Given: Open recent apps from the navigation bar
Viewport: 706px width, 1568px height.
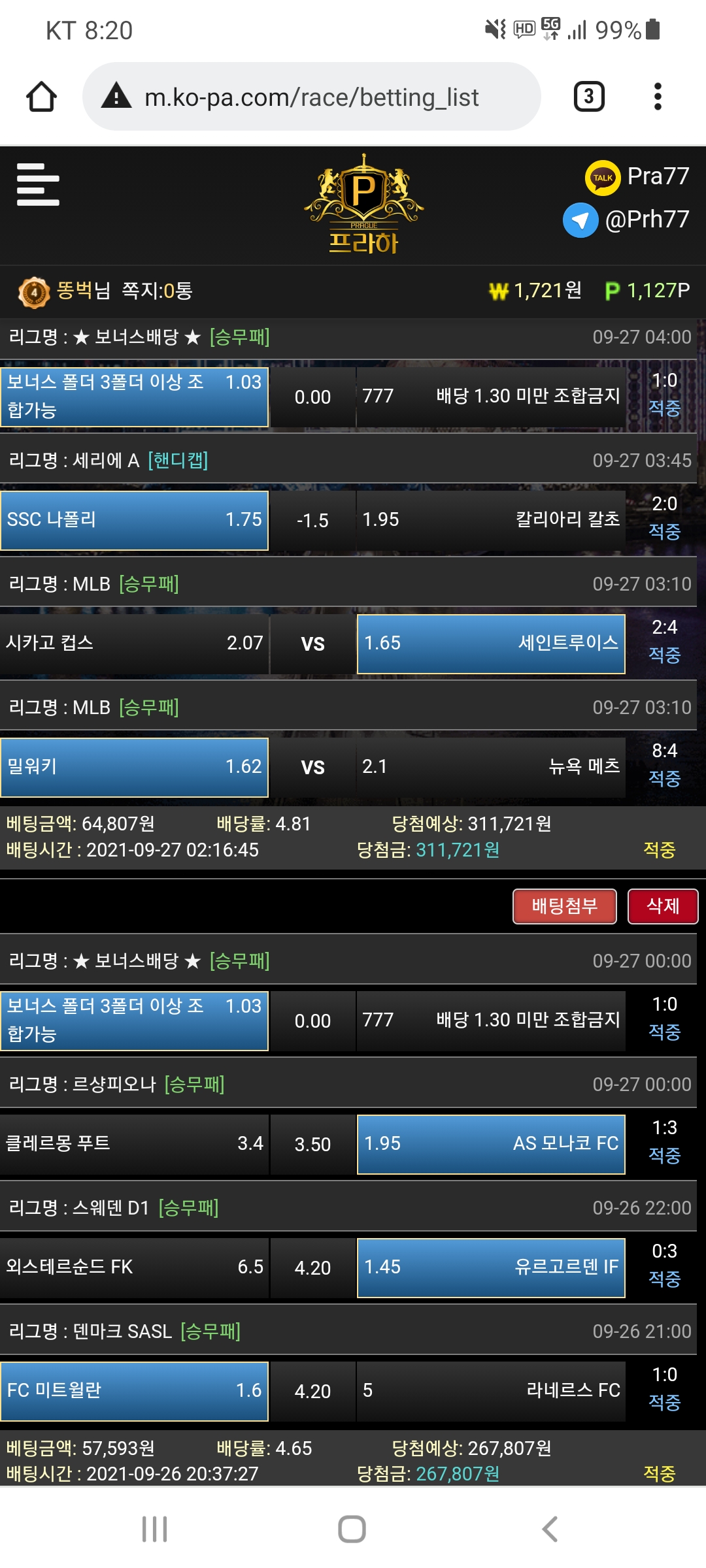Looking at the screenshot, I should click(x=155, y=1529).
